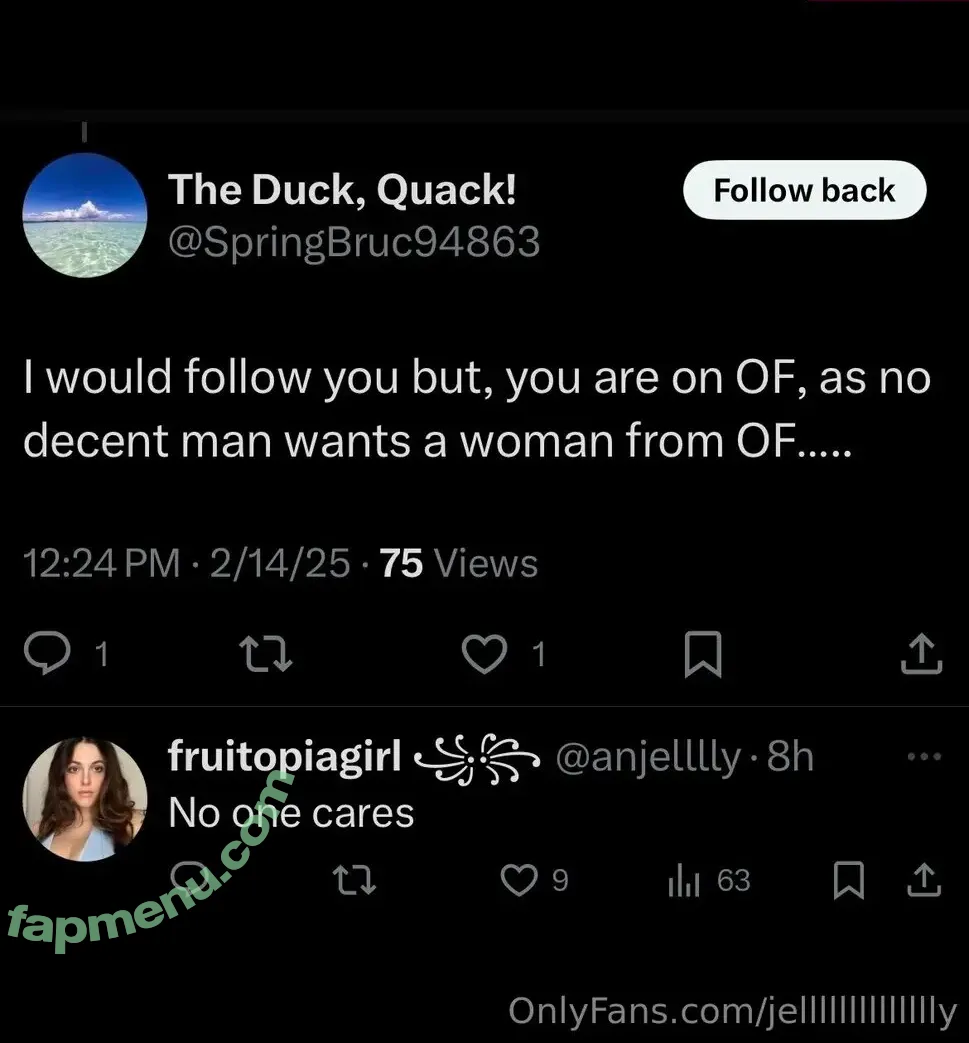Open overflow menu on fruitopiagirl's reply
This screenshot has width=969, height=1043.
coord(924,757)
